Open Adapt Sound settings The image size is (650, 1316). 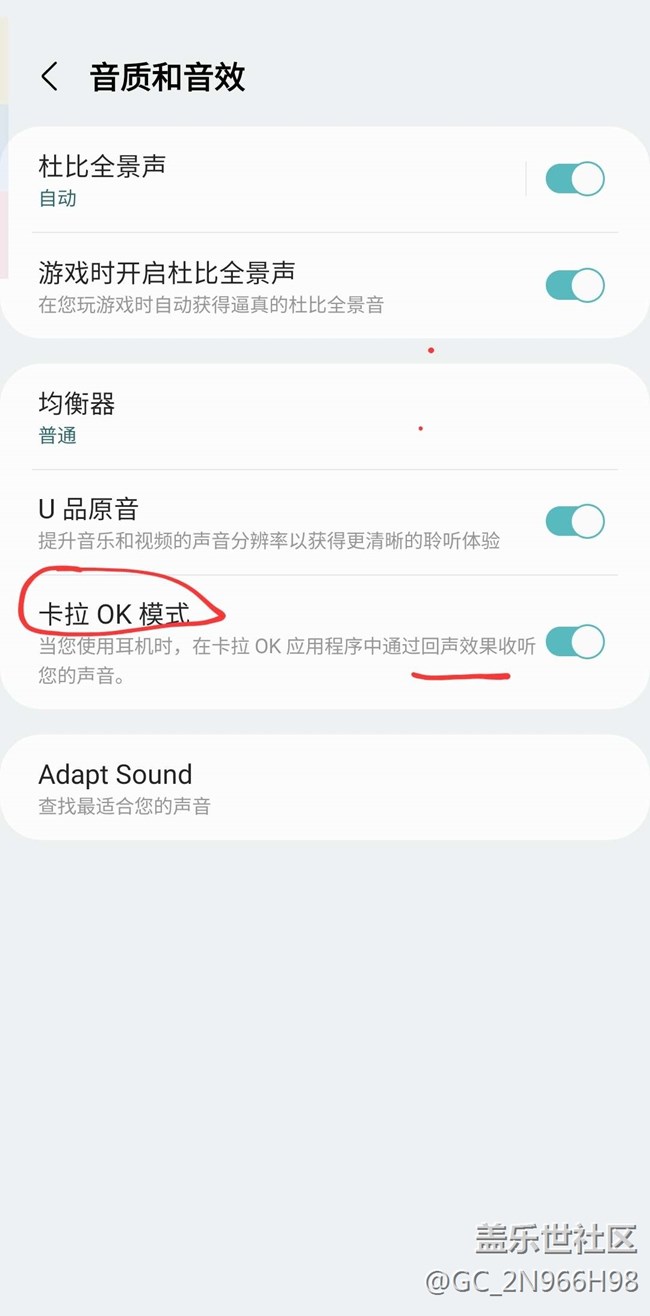[x=300, y=787]
